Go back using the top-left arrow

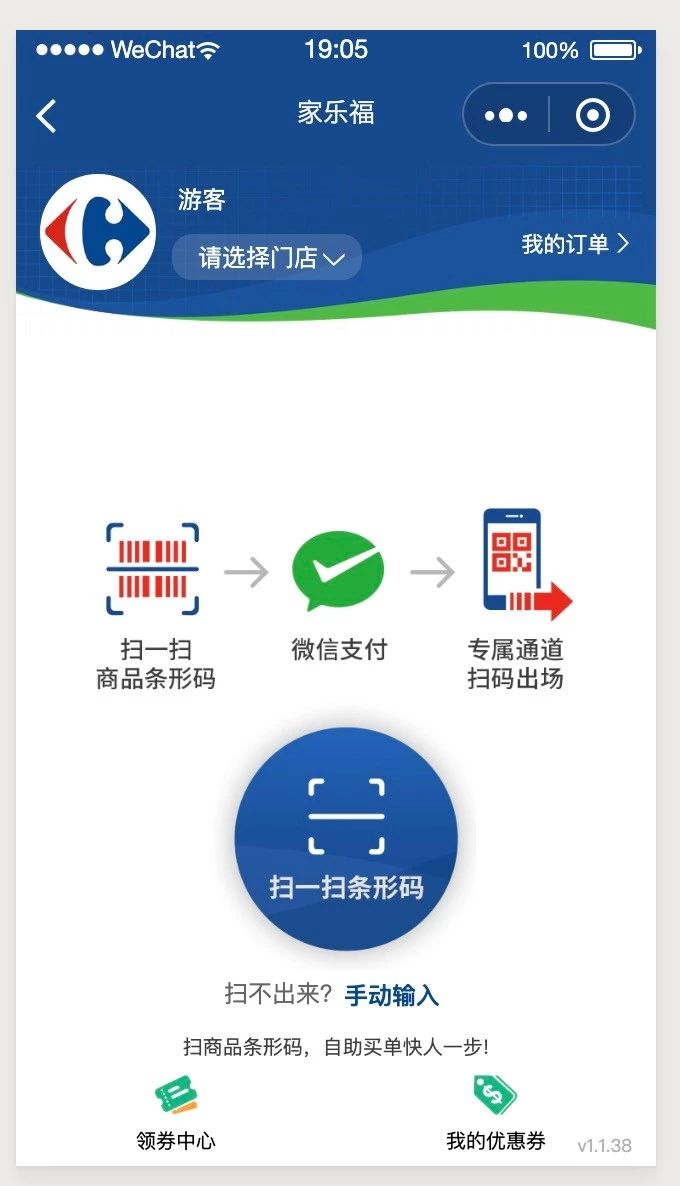tap(46, 116)
